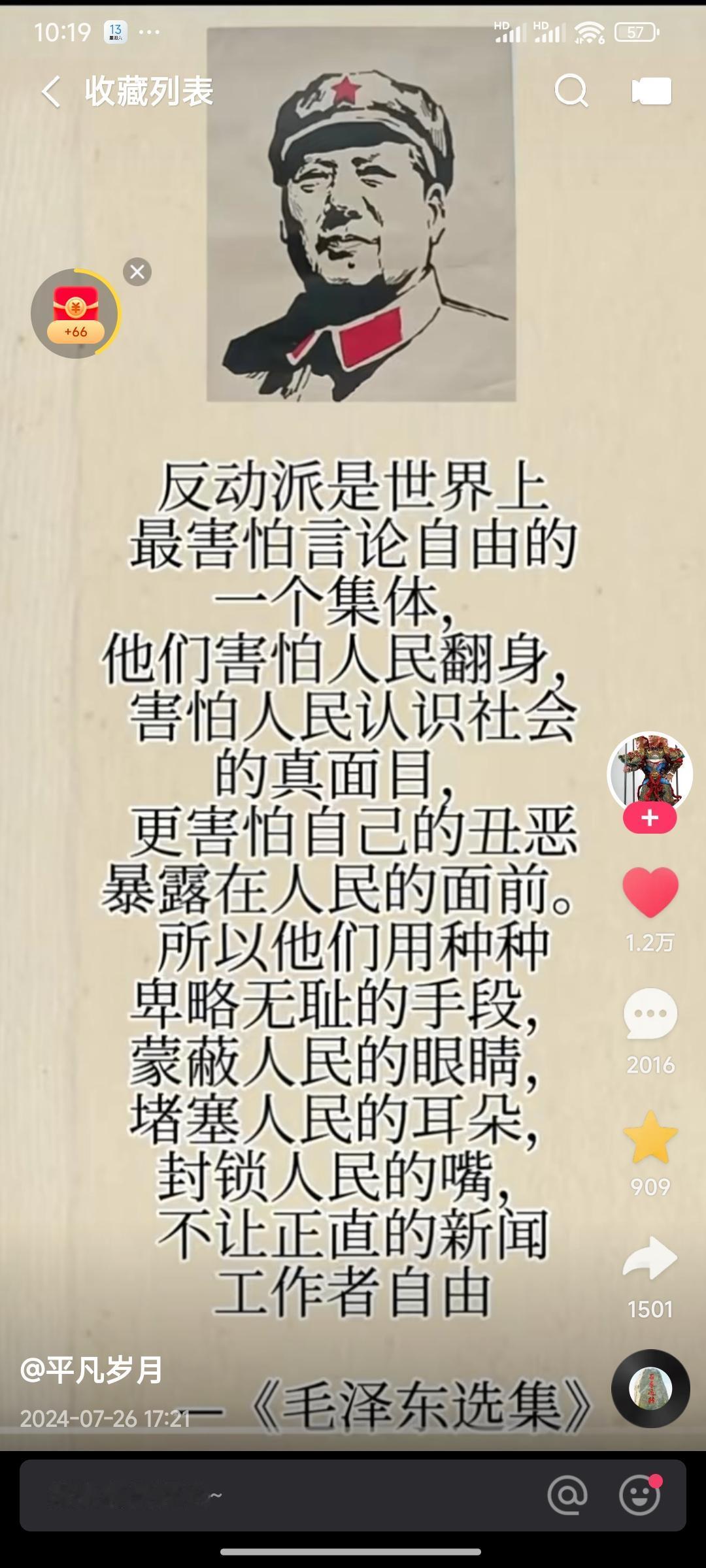Image resolution: width=706 pixels, height=1568 pixels.
Task: Open the search function
Action: (569, 92)
